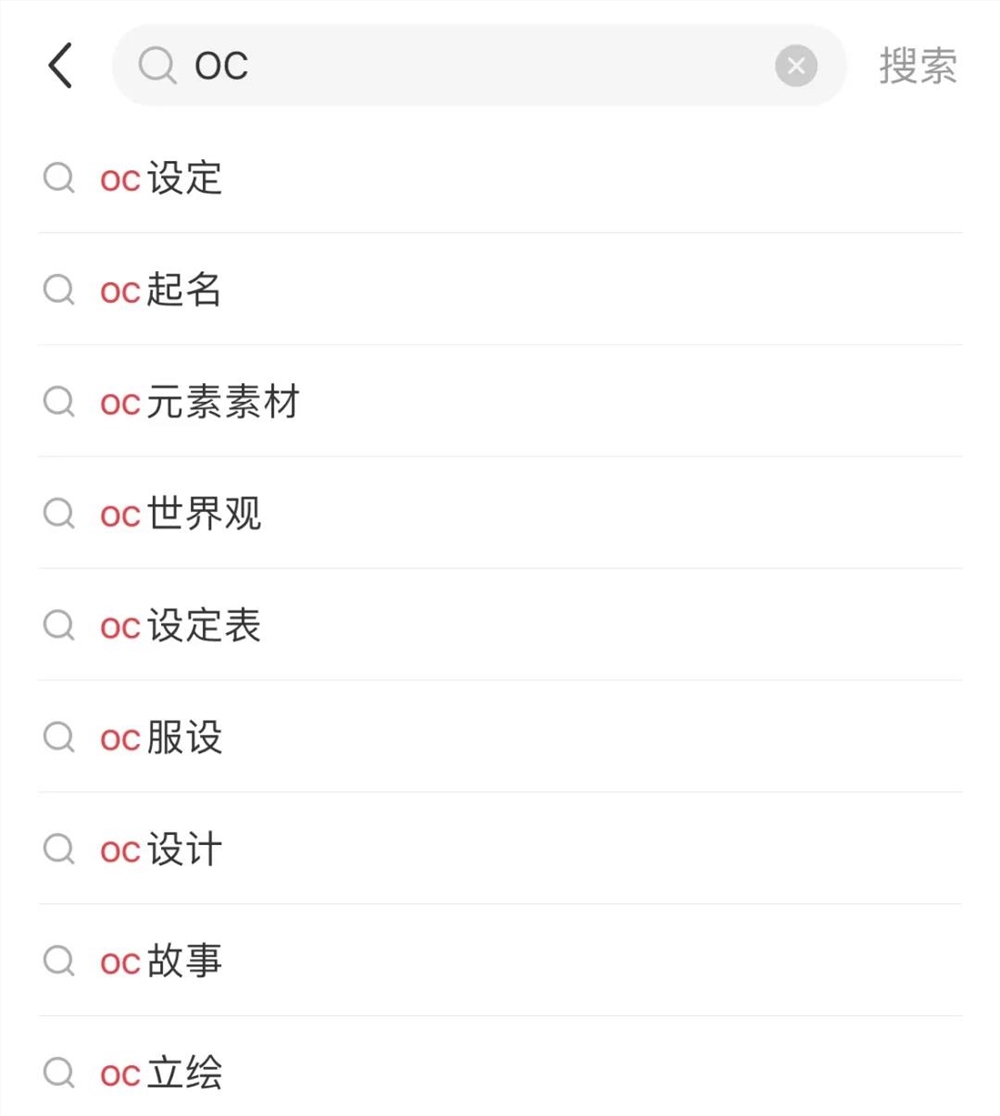Viewport: 1000px width, 1116px height.
Task: Select the suggestion oc立绘
Action: [x=160, y=1073]
